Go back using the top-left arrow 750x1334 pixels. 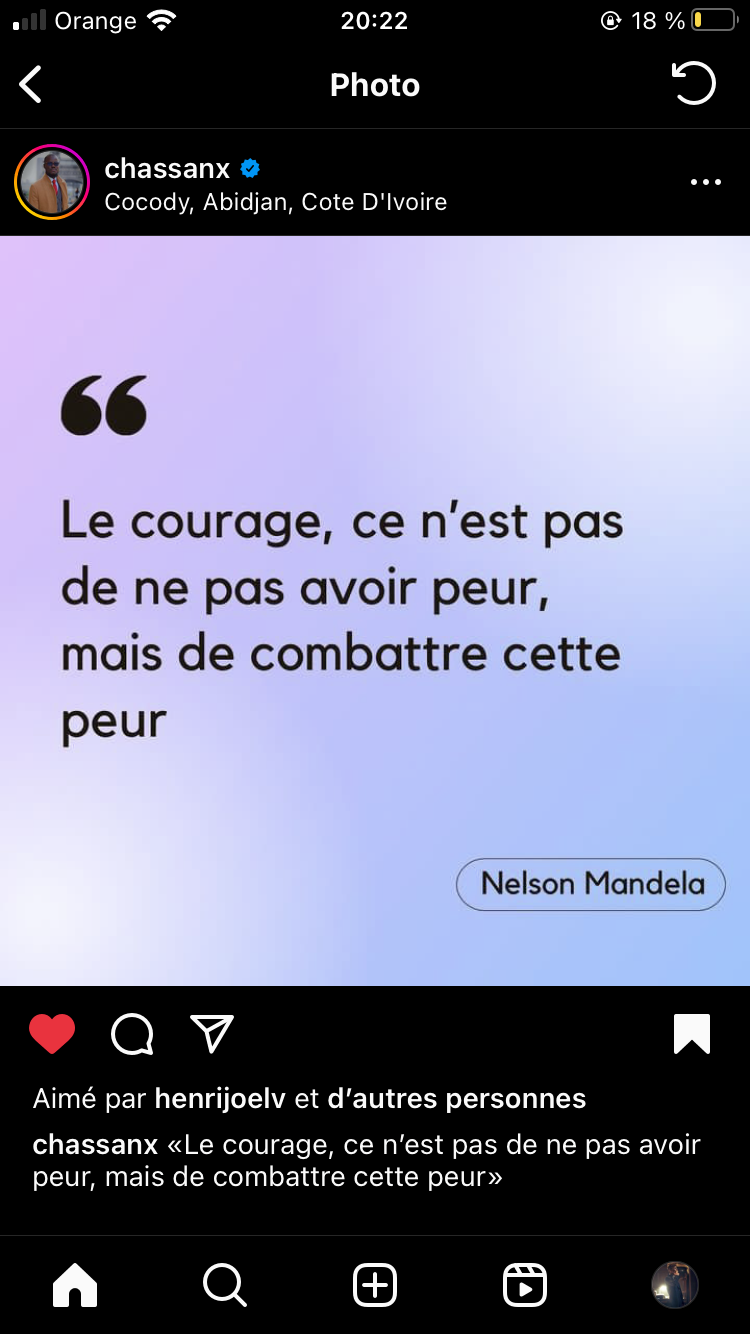click(31, 85)
